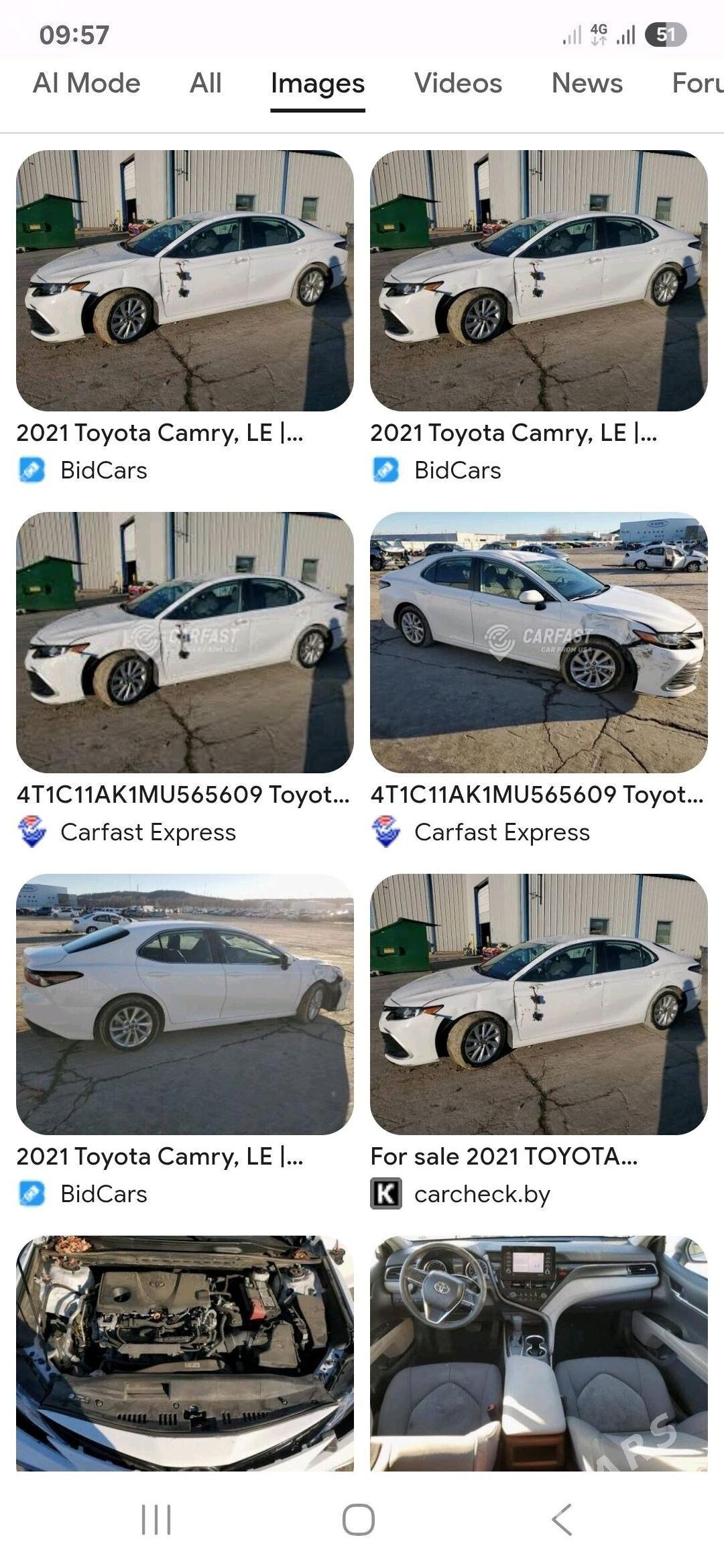Open AI Mode search
724x1568 pixels.
[86, 83]
